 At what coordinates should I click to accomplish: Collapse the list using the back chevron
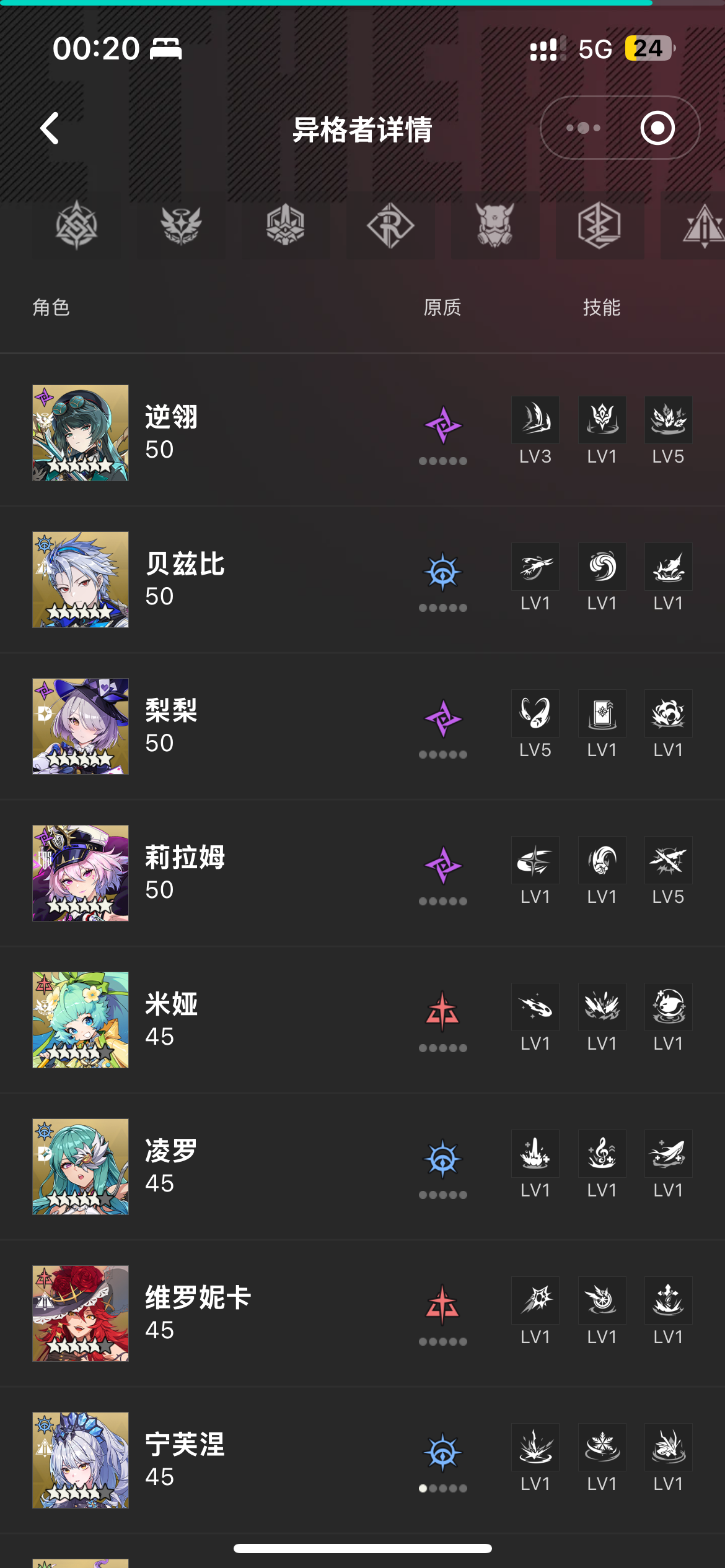[x=48, y=129]
